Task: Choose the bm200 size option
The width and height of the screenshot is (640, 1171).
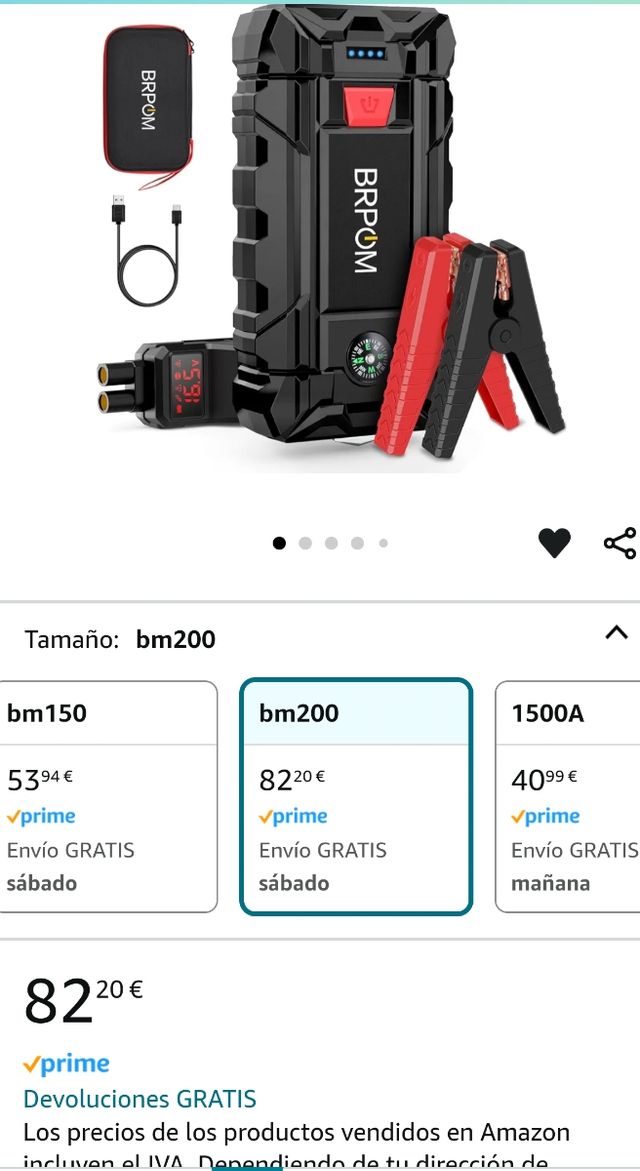Action: tap(355, 796)
